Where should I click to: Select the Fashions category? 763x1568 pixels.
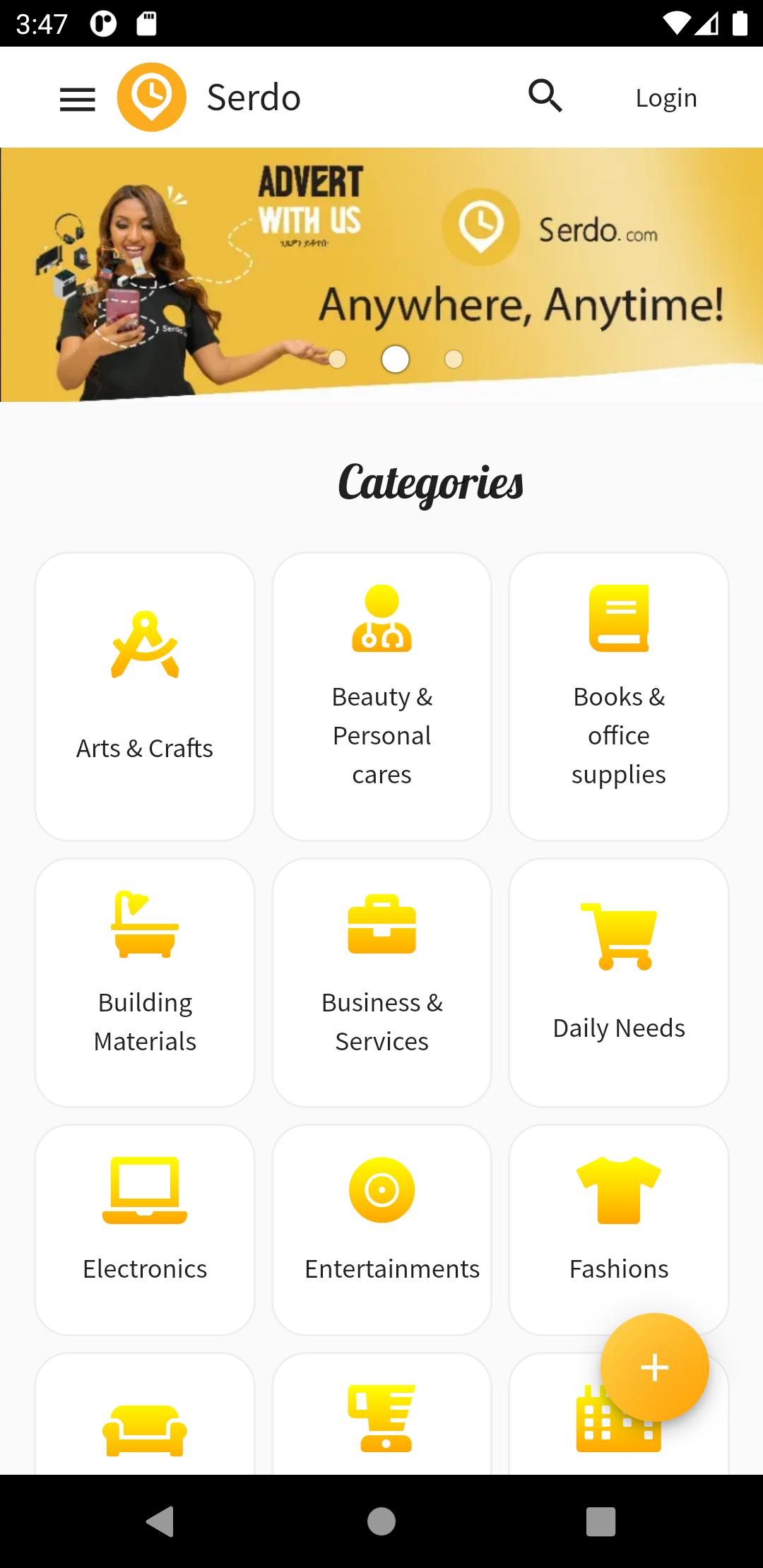[619, 1230]
